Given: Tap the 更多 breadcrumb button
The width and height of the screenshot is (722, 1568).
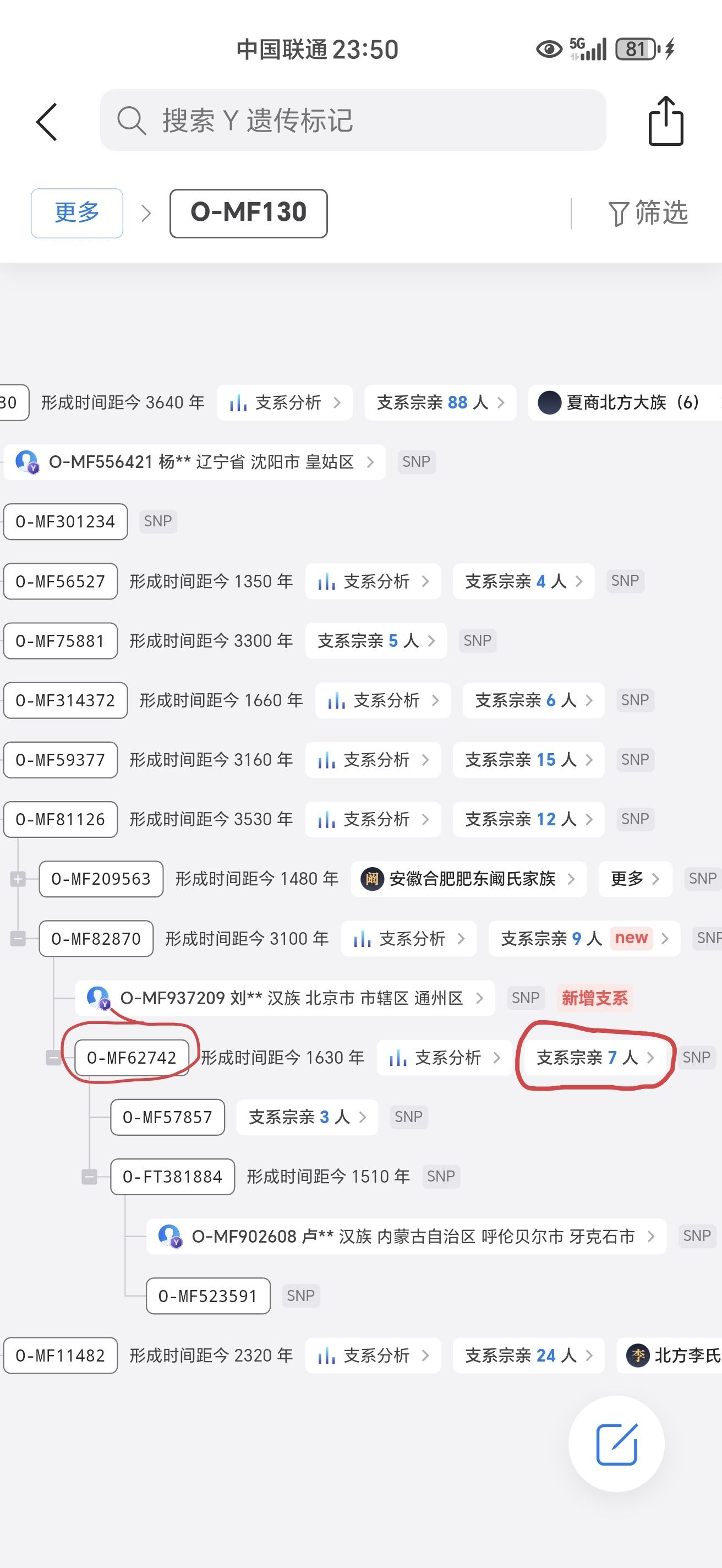Looking at the screenshot, I should tap(76, 213).
